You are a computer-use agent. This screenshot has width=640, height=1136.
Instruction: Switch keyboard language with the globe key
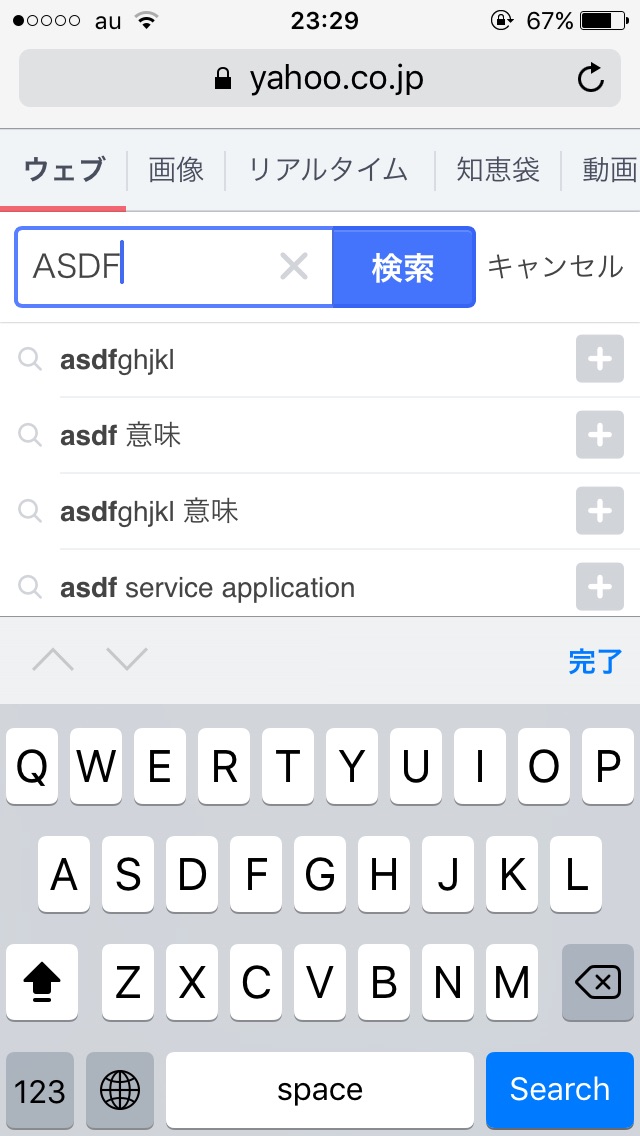click(120, 1089)
